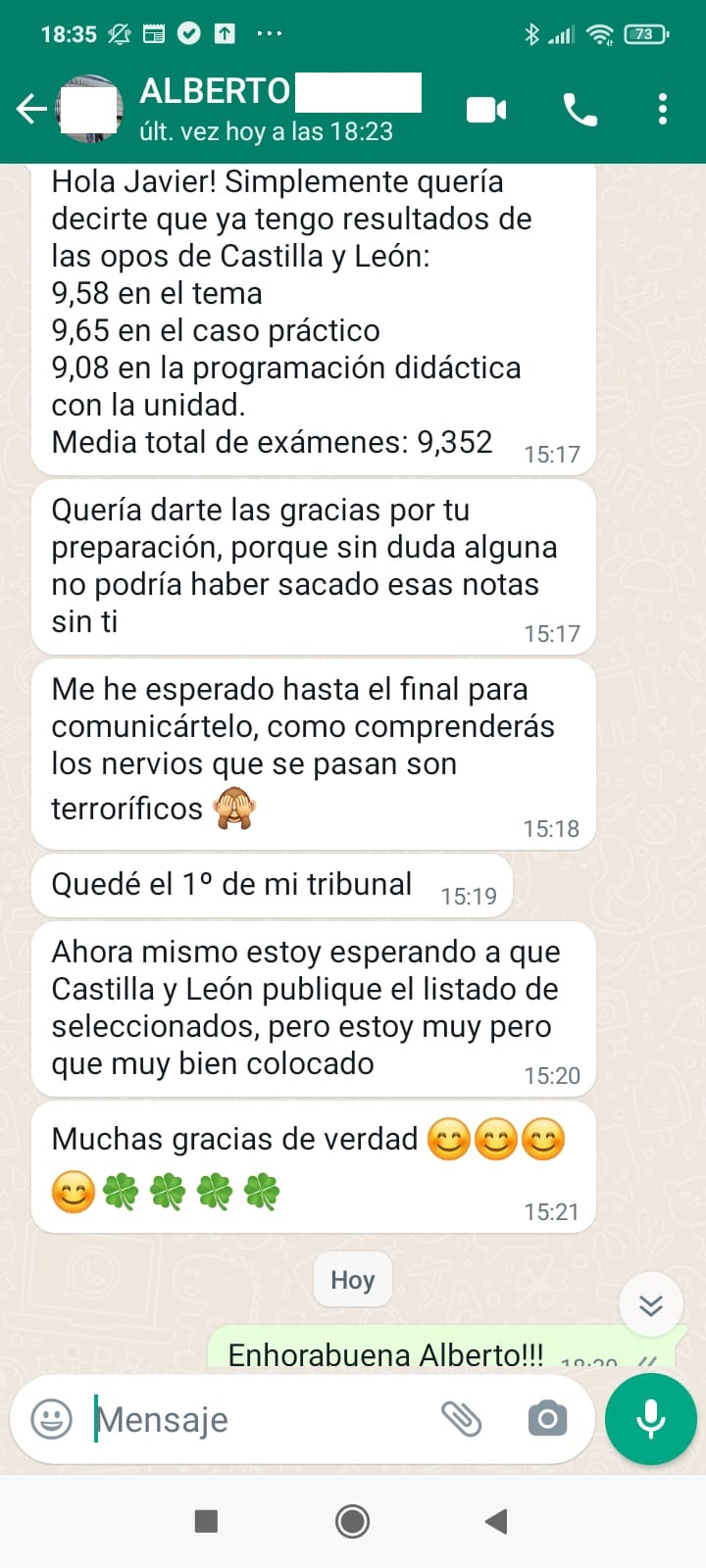The image size is (706, 1568).
Task: Open the emoji picker
Action: [x=51, y=1418]
